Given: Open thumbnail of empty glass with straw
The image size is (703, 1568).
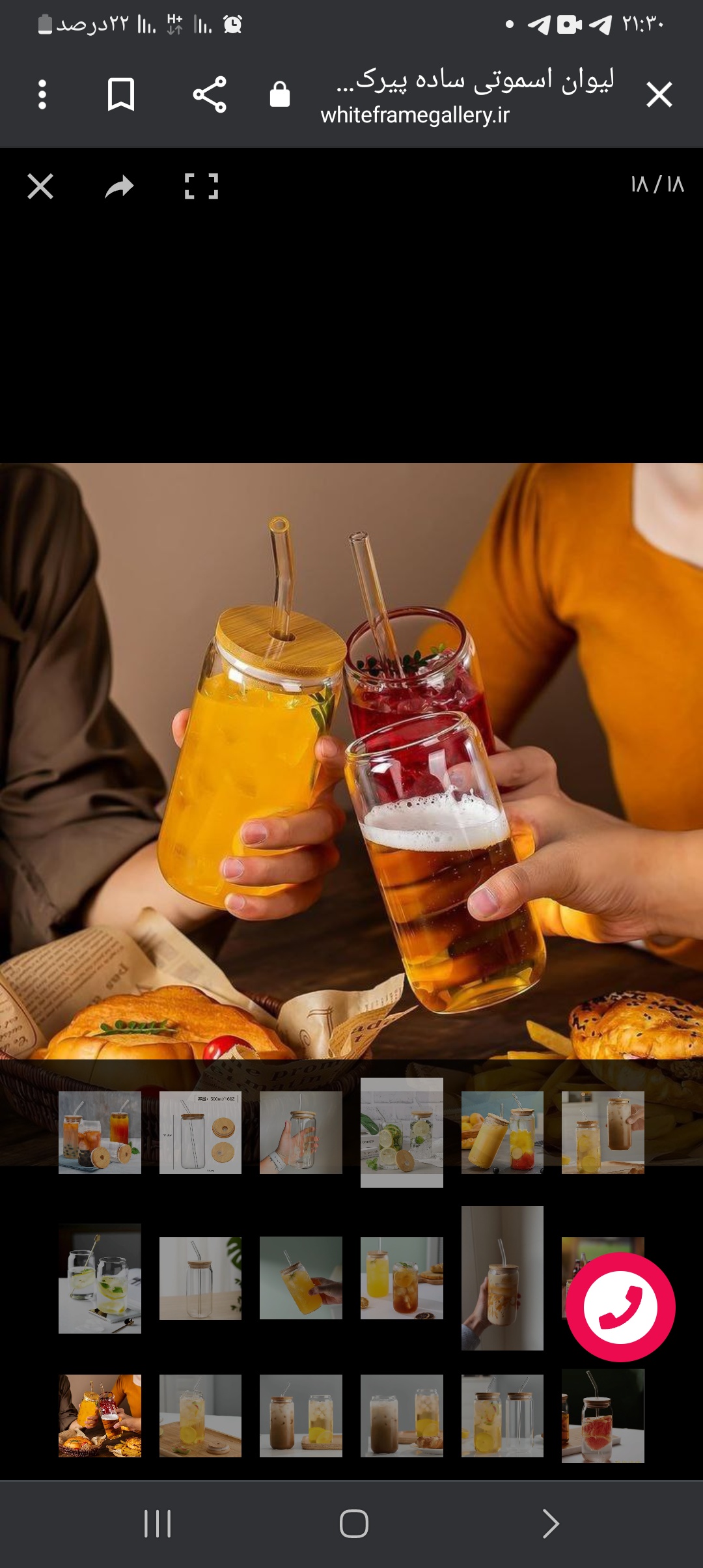Looking at the screenshot, I should pyautogui.click(x=200, y=1278).
